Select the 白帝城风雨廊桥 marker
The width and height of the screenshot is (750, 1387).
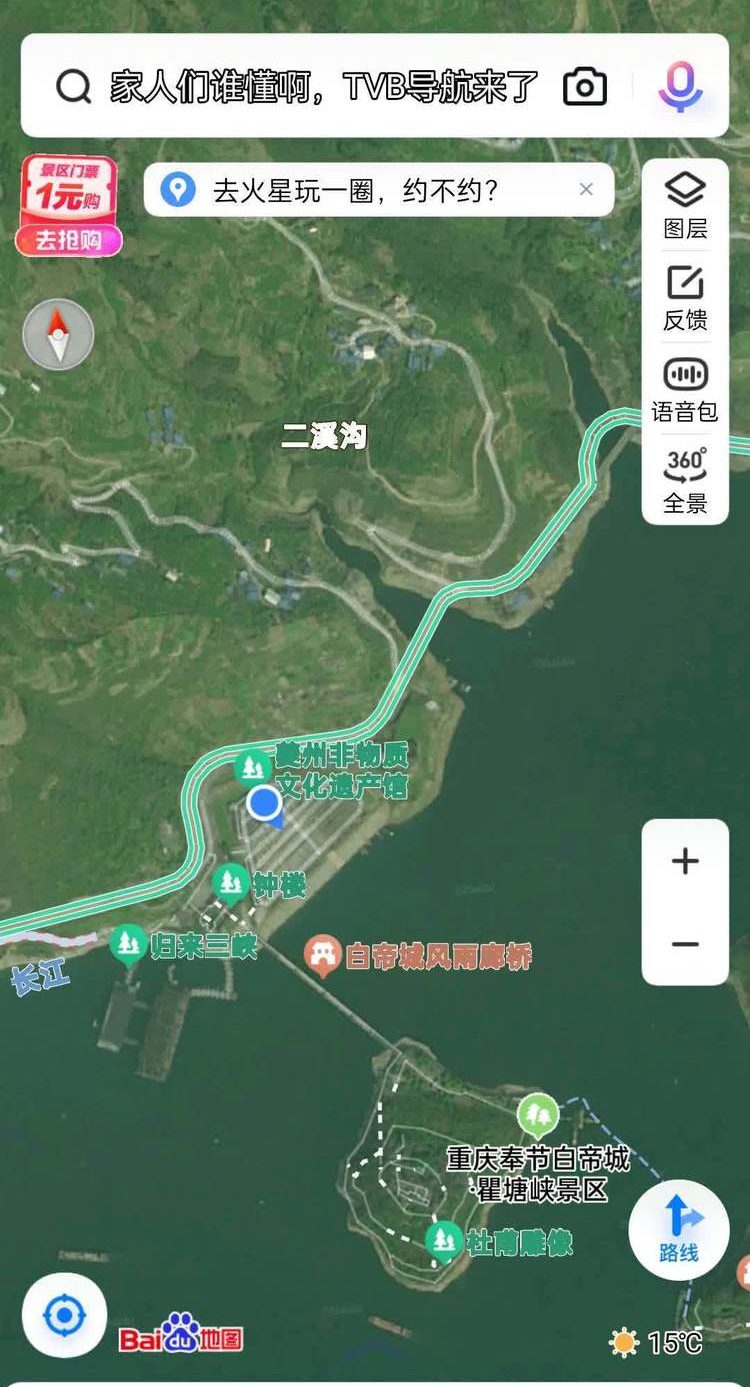click(x=323, y=956)
